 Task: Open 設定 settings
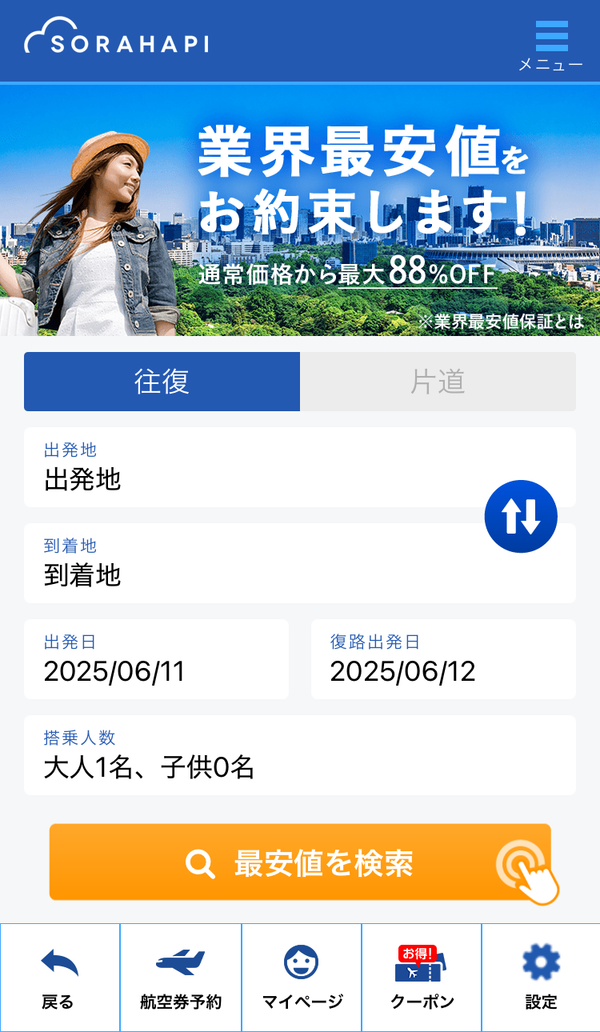point(541,978)
